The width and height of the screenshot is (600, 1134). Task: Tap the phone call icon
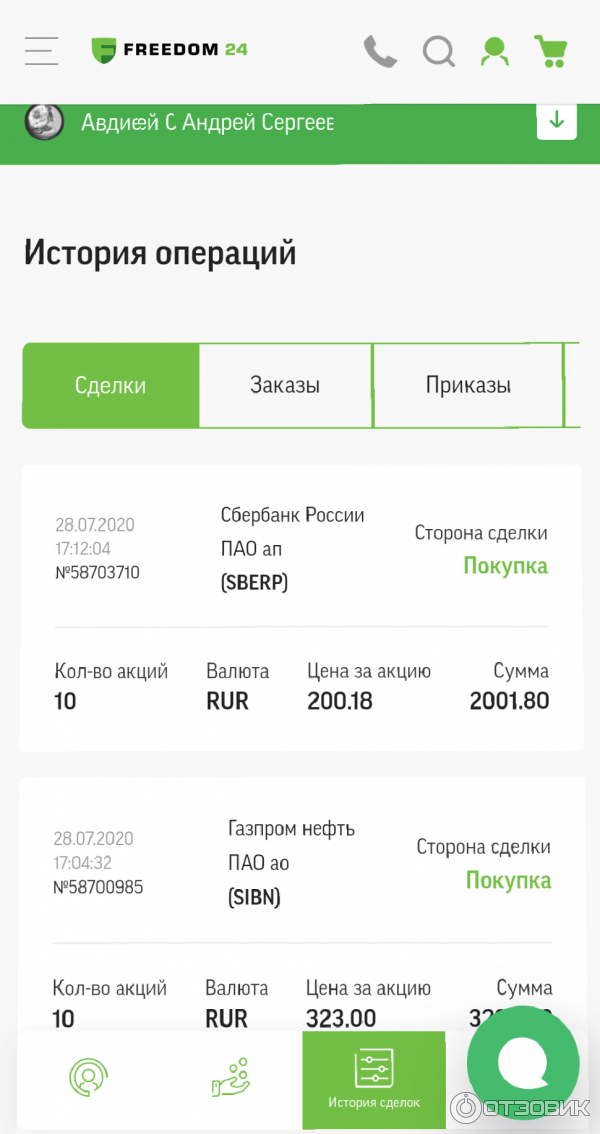[x=380, y=51]
